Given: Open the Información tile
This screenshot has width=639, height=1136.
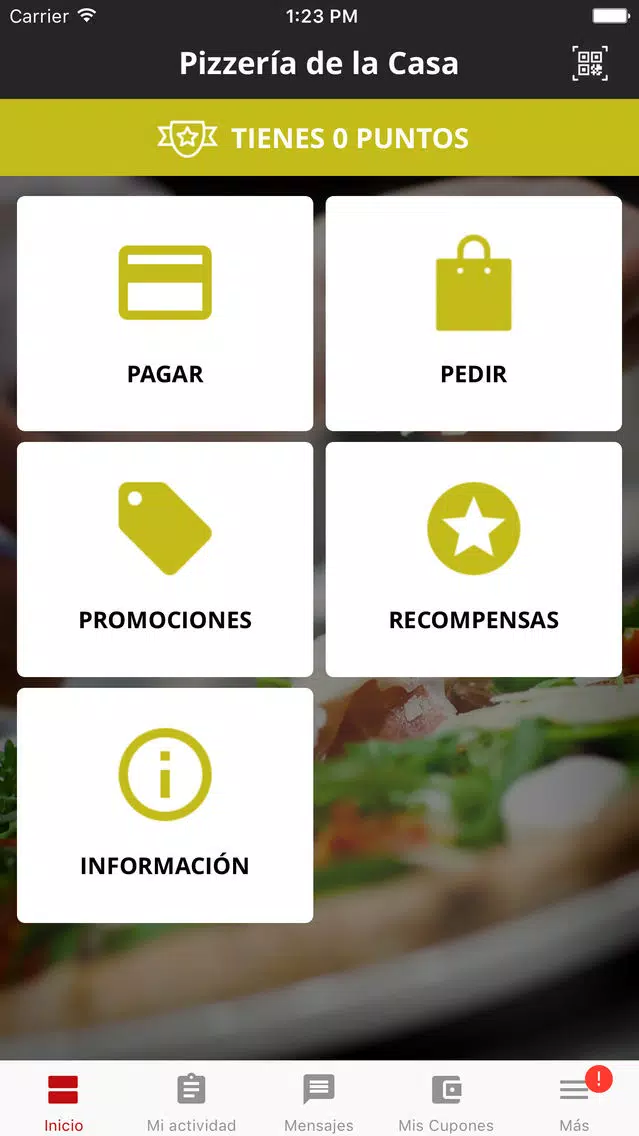Looking at the screenshot, I should (x=165, y=806).
